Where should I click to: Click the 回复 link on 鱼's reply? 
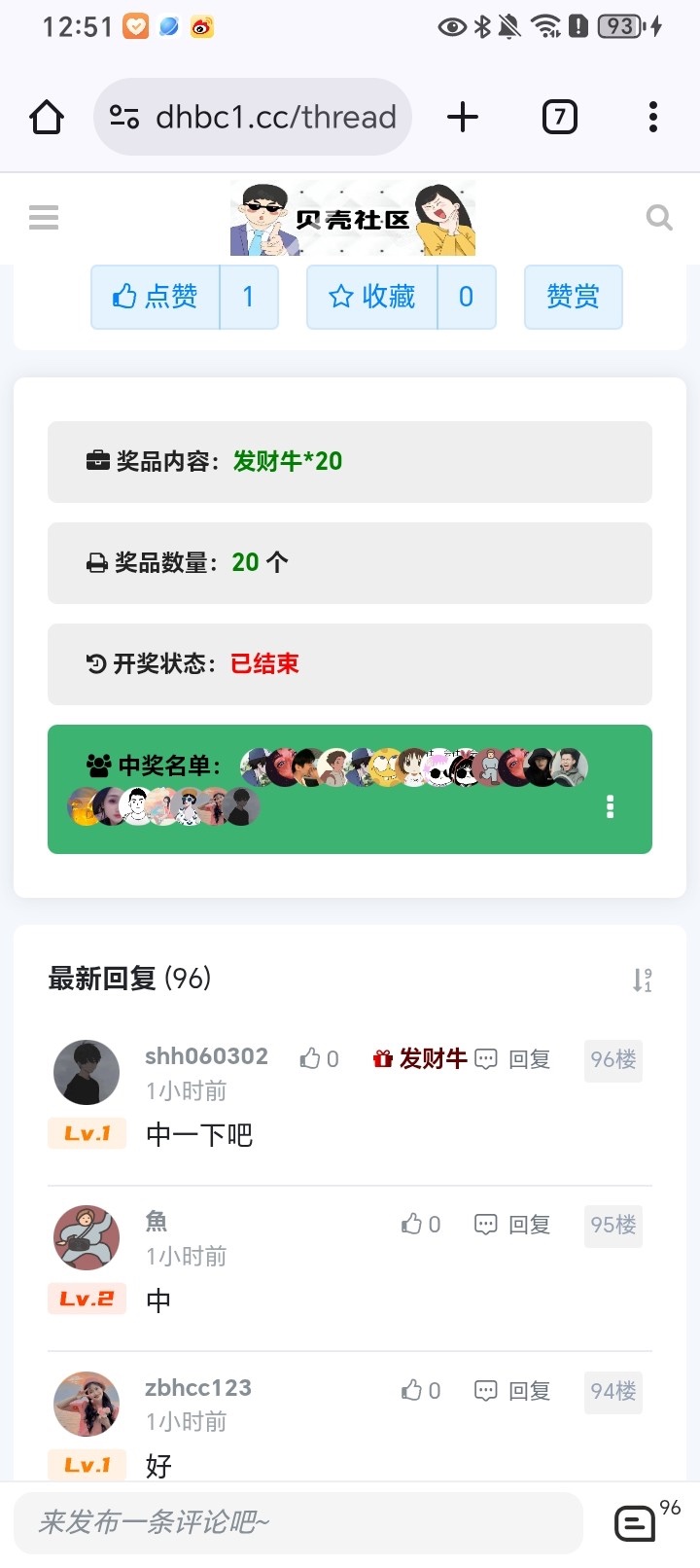(531, 1225)
